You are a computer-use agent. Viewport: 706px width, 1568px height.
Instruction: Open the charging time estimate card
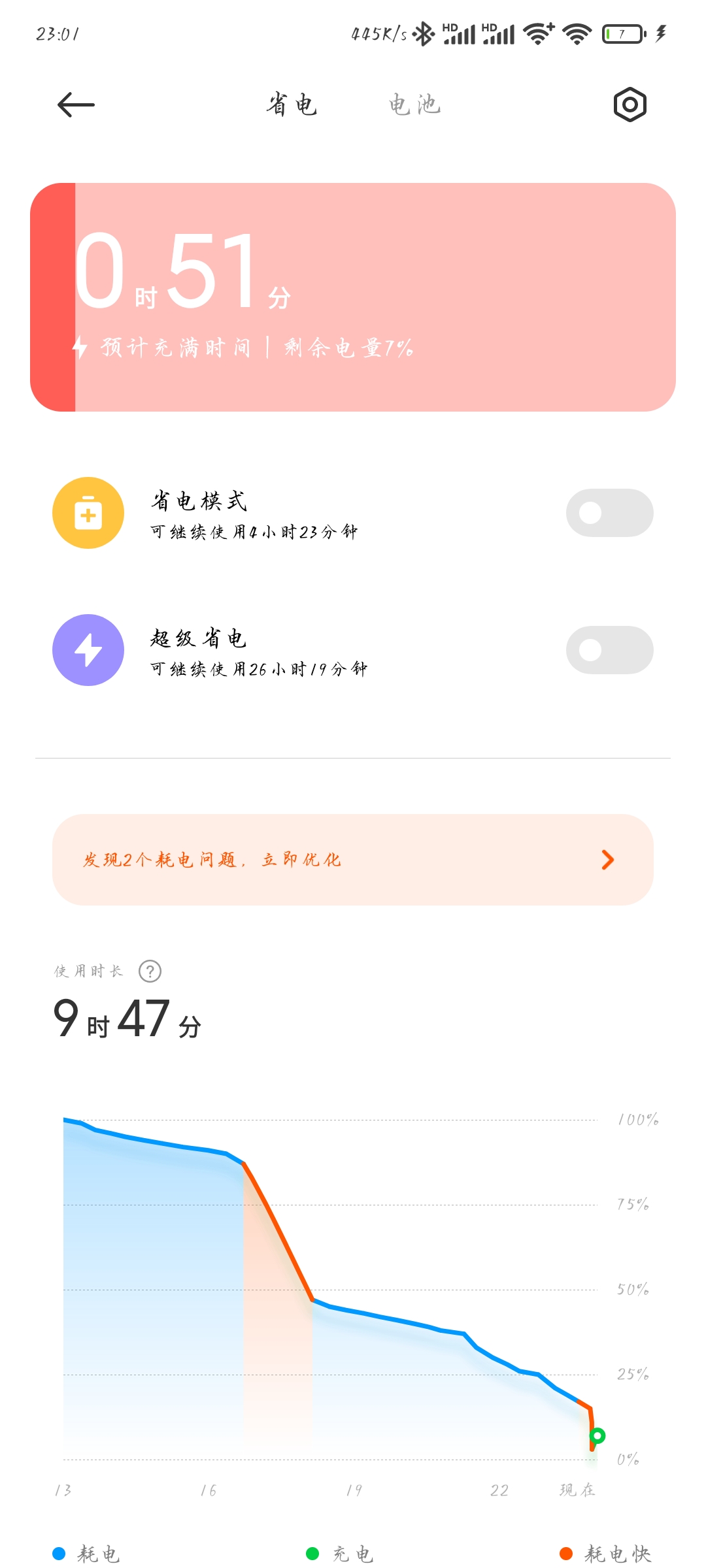coord(353,297)
